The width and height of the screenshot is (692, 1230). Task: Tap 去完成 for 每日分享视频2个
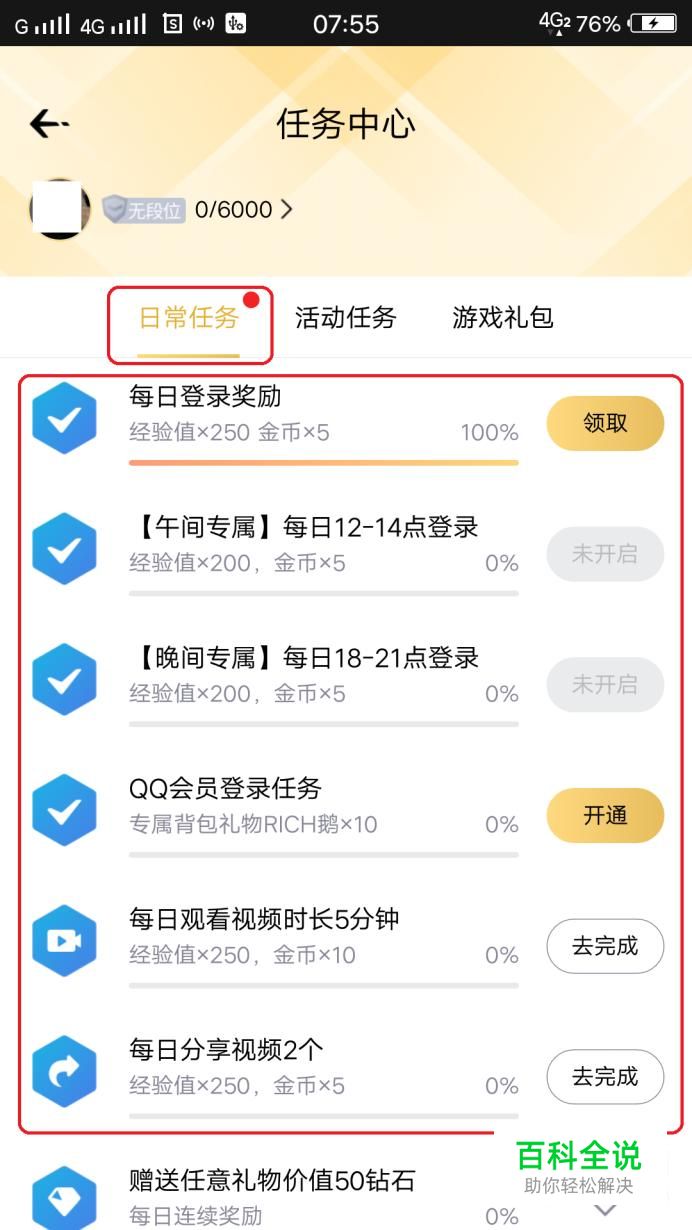605,1077
